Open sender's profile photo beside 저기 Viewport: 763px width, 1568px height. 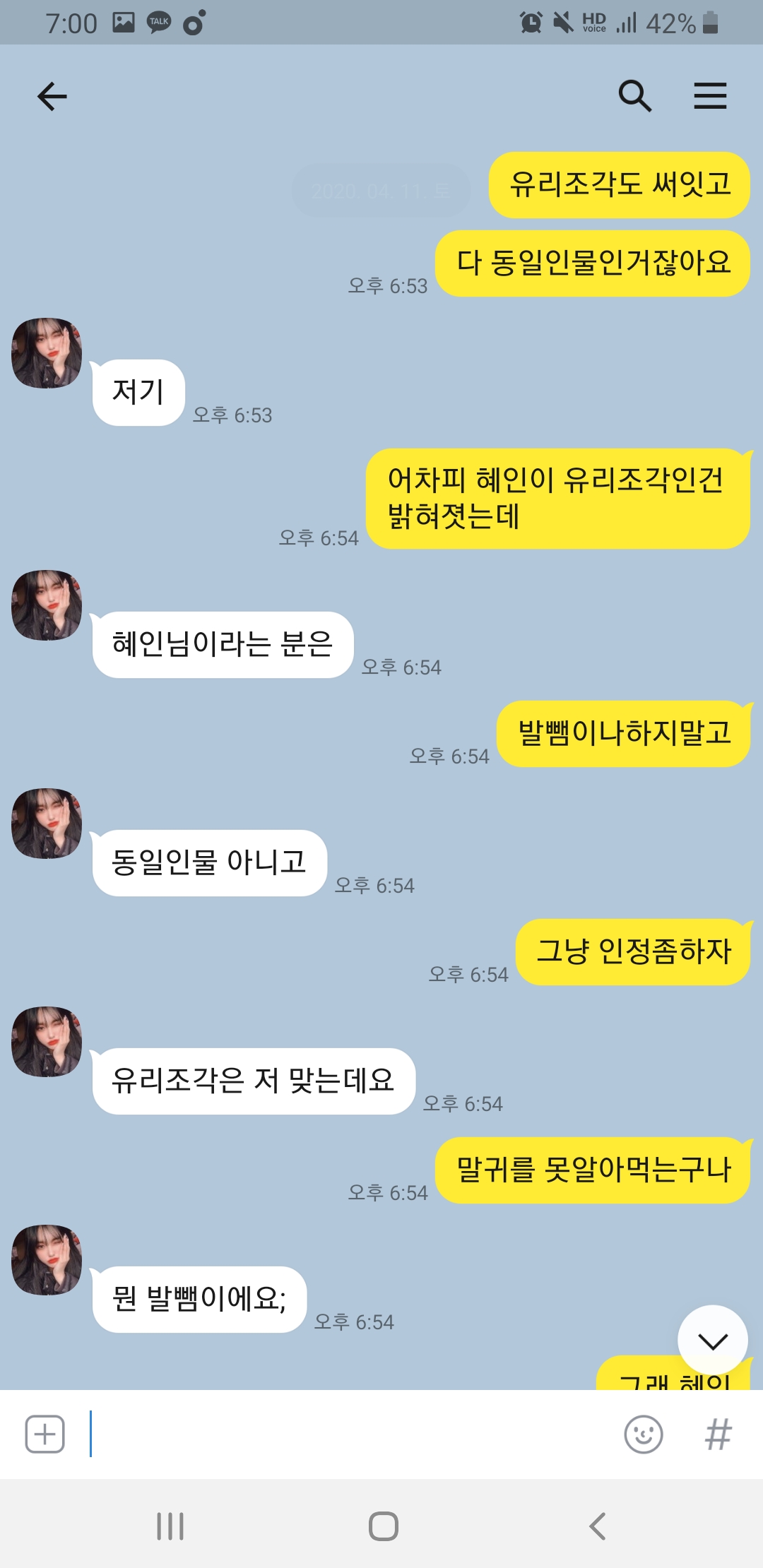(47, 352)
